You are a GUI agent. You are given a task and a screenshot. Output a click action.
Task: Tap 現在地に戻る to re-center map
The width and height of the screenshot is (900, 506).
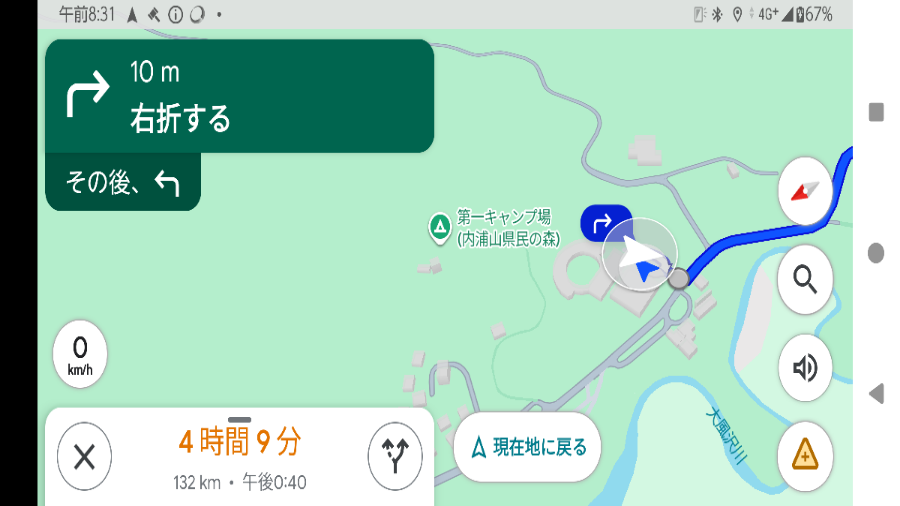[528, 447]
